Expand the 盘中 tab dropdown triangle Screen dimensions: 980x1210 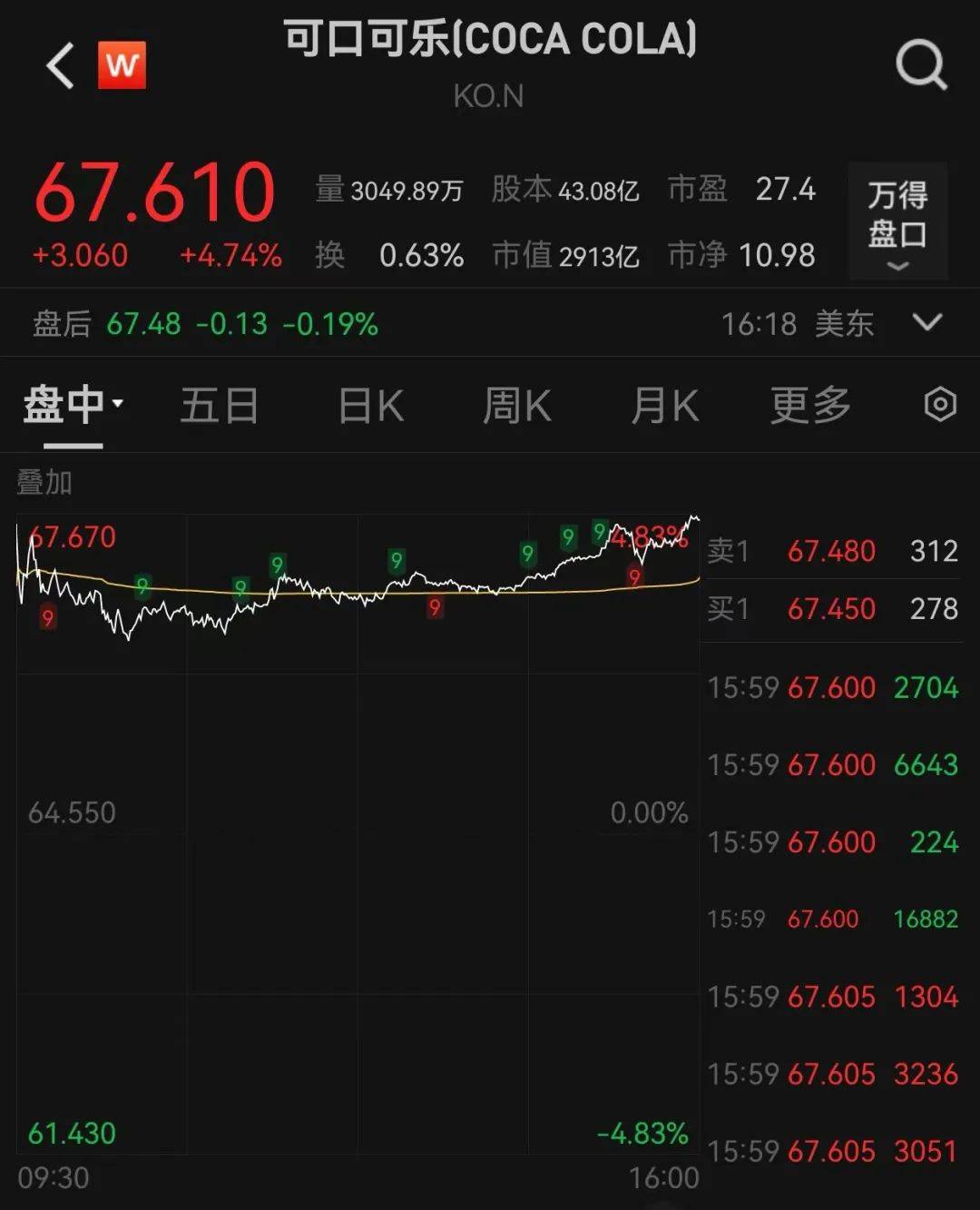coord(116,402)
